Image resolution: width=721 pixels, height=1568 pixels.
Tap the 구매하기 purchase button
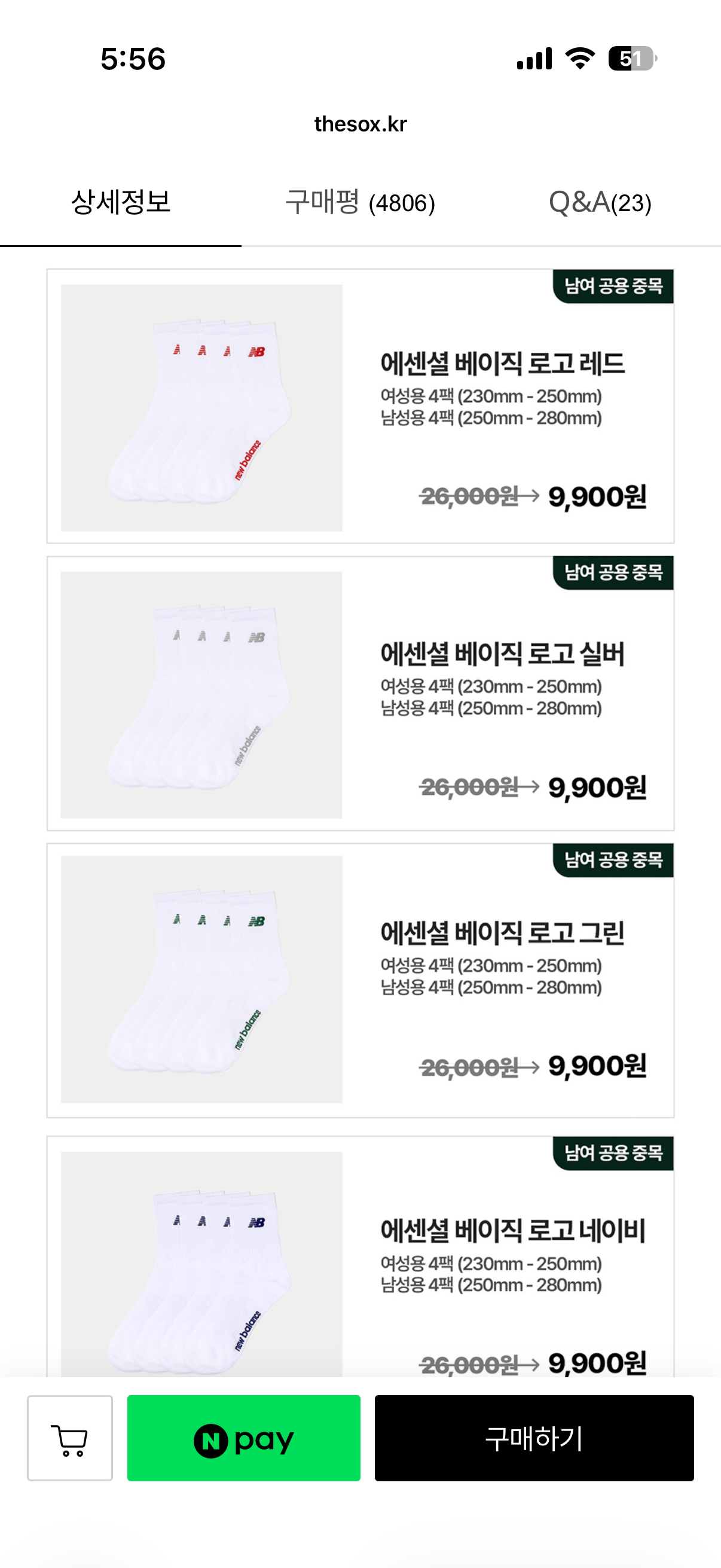(534, 1438)
